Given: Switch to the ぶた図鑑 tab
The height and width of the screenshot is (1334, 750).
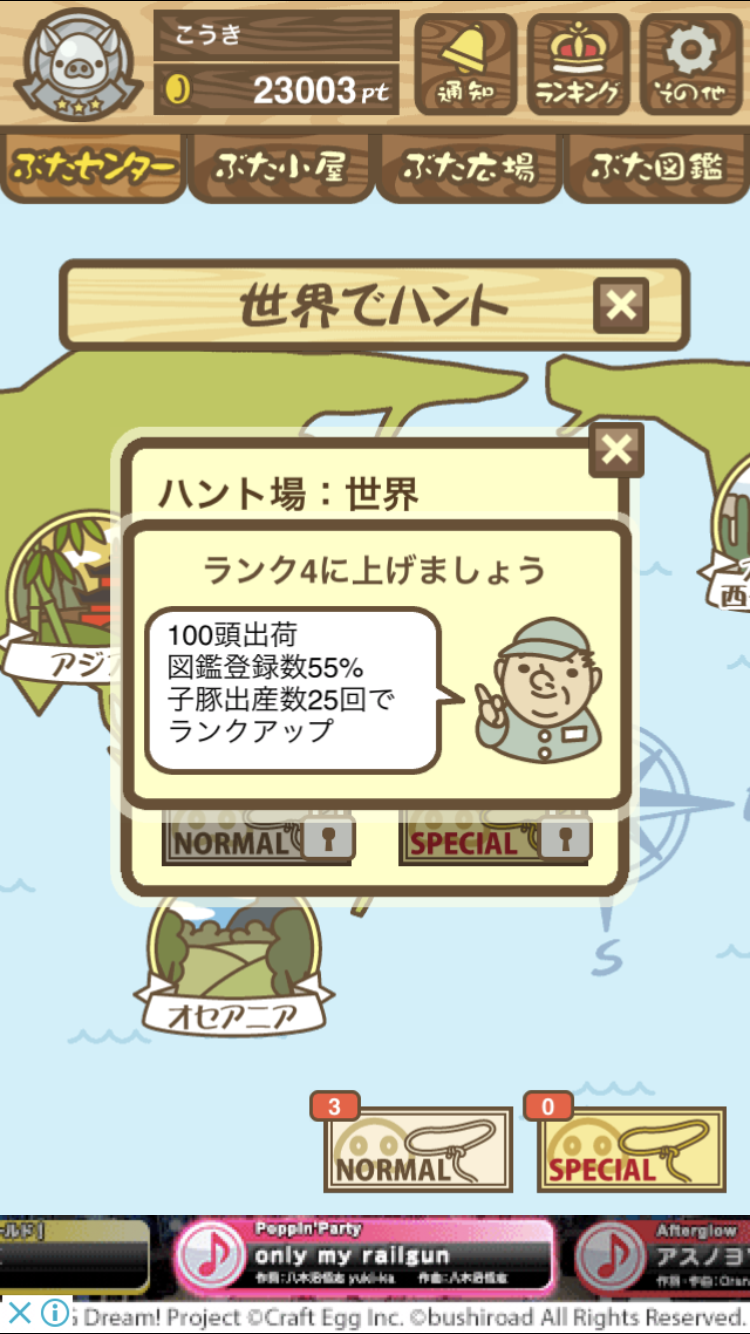Looking at the screenshot, I should point(656,167).
